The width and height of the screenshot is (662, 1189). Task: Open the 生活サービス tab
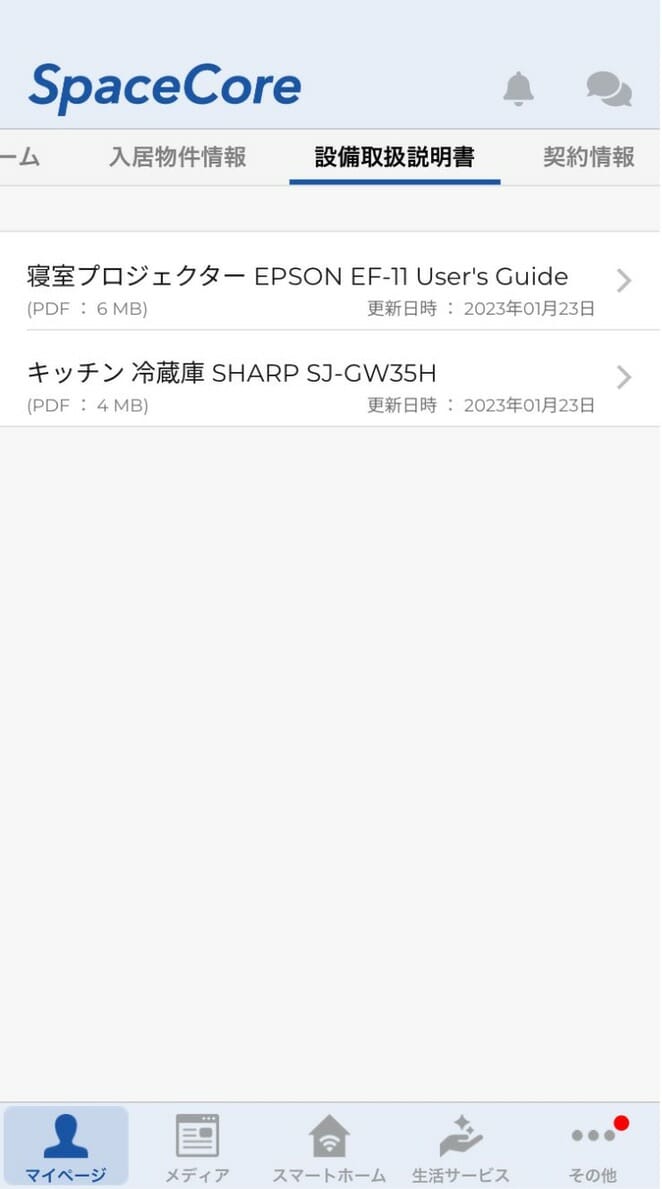tap(460, 1146)
